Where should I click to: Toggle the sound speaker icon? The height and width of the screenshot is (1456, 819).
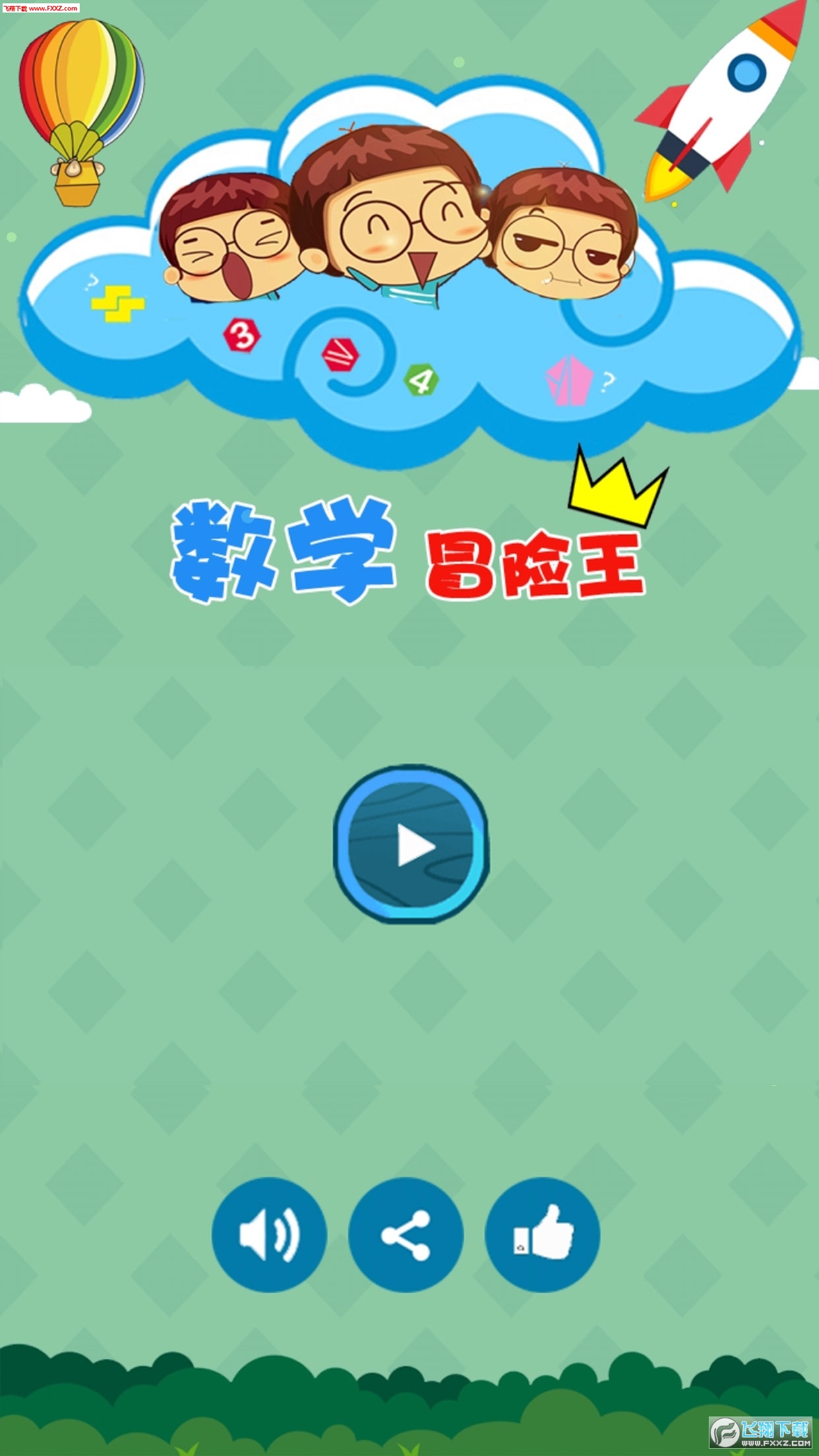269,1234
